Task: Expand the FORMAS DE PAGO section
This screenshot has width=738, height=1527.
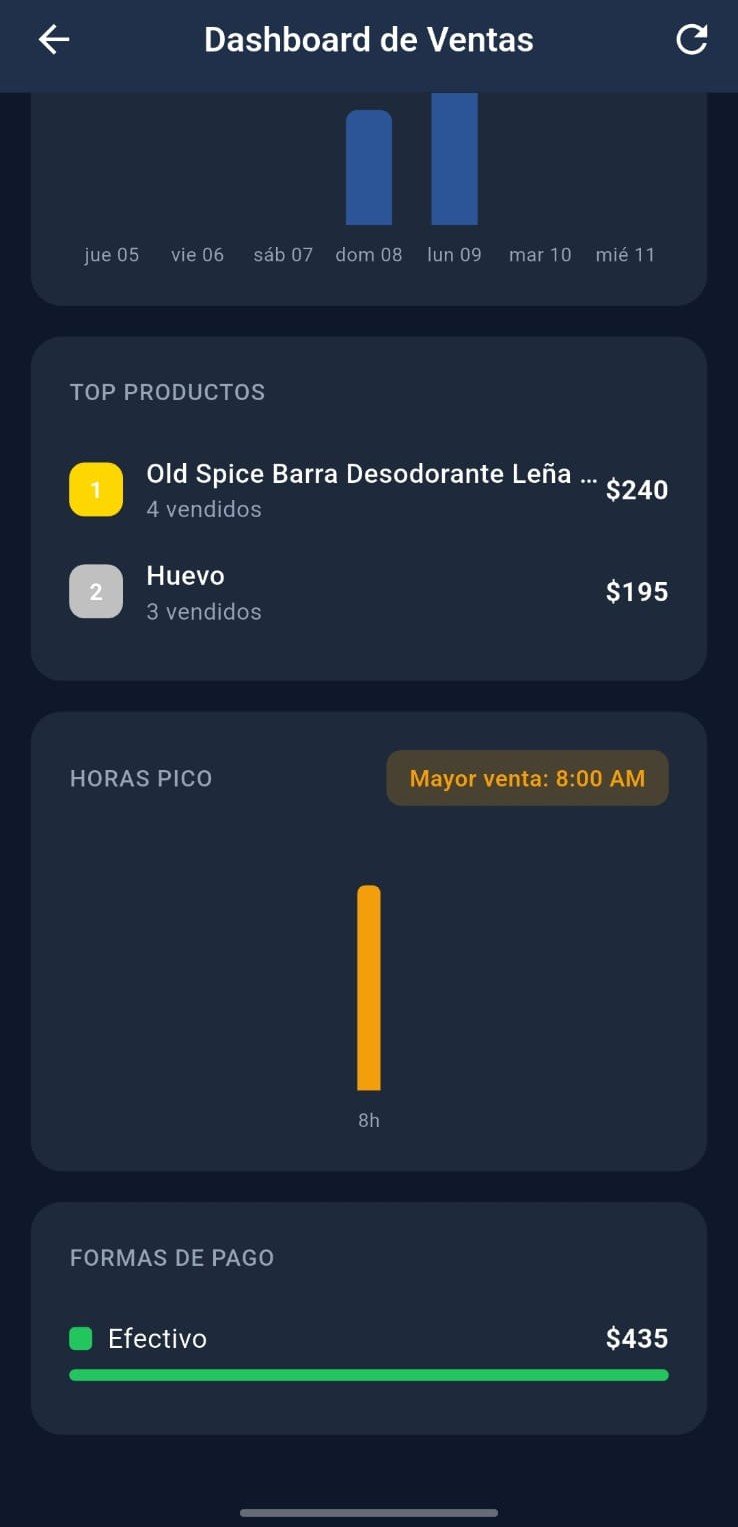Action: [x=172, y=1258]
